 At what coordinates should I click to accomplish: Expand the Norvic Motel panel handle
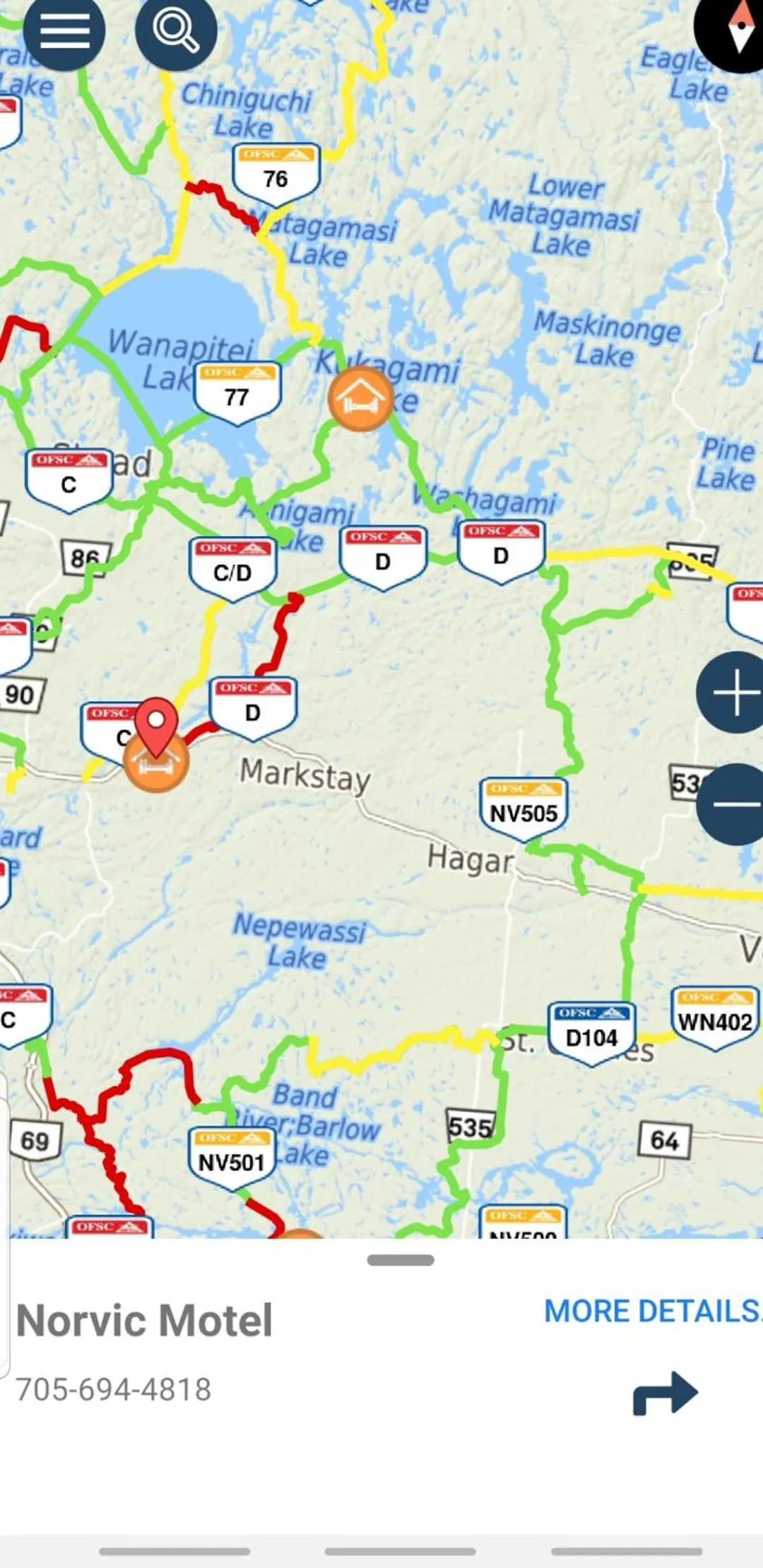click(401, 1260)
